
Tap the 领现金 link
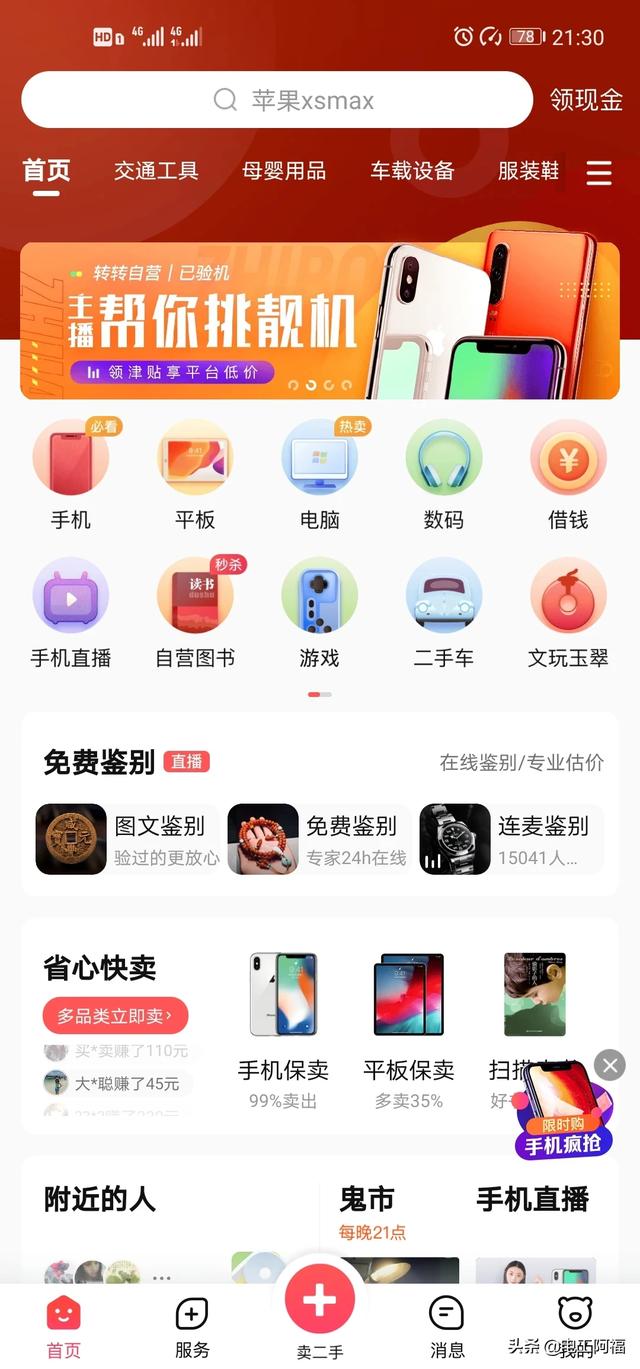tap(586, 100)
